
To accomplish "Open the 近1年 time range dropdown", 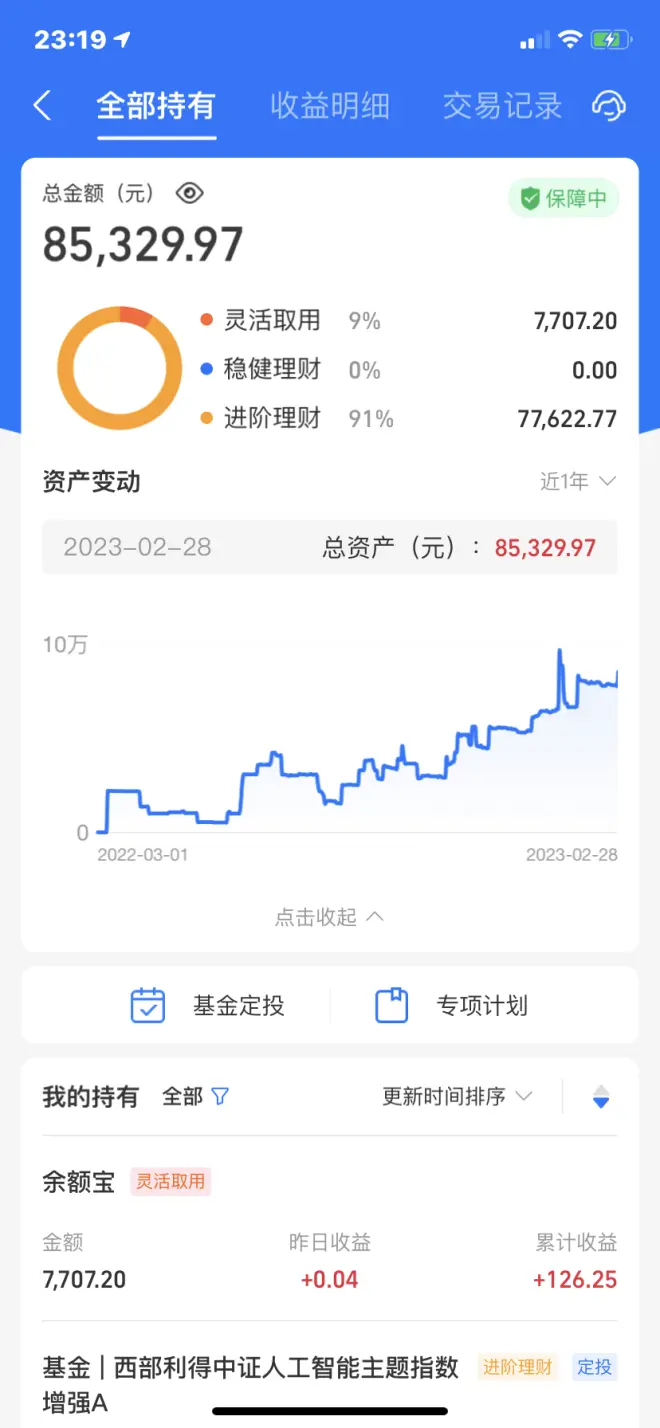I will [577, 481].
